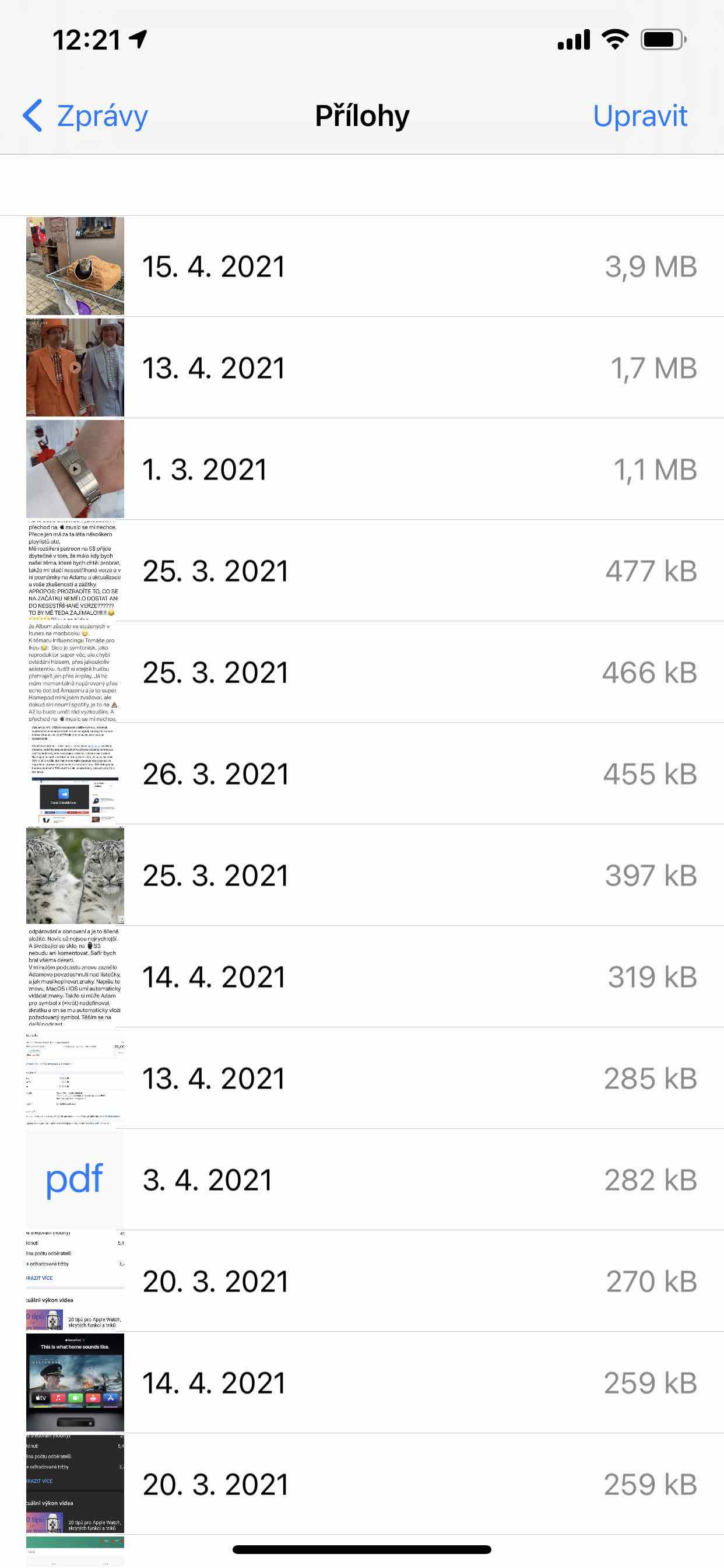Tap Upravit to edit attachments
The image size is (724, 1568).
[x=639, y=116]
